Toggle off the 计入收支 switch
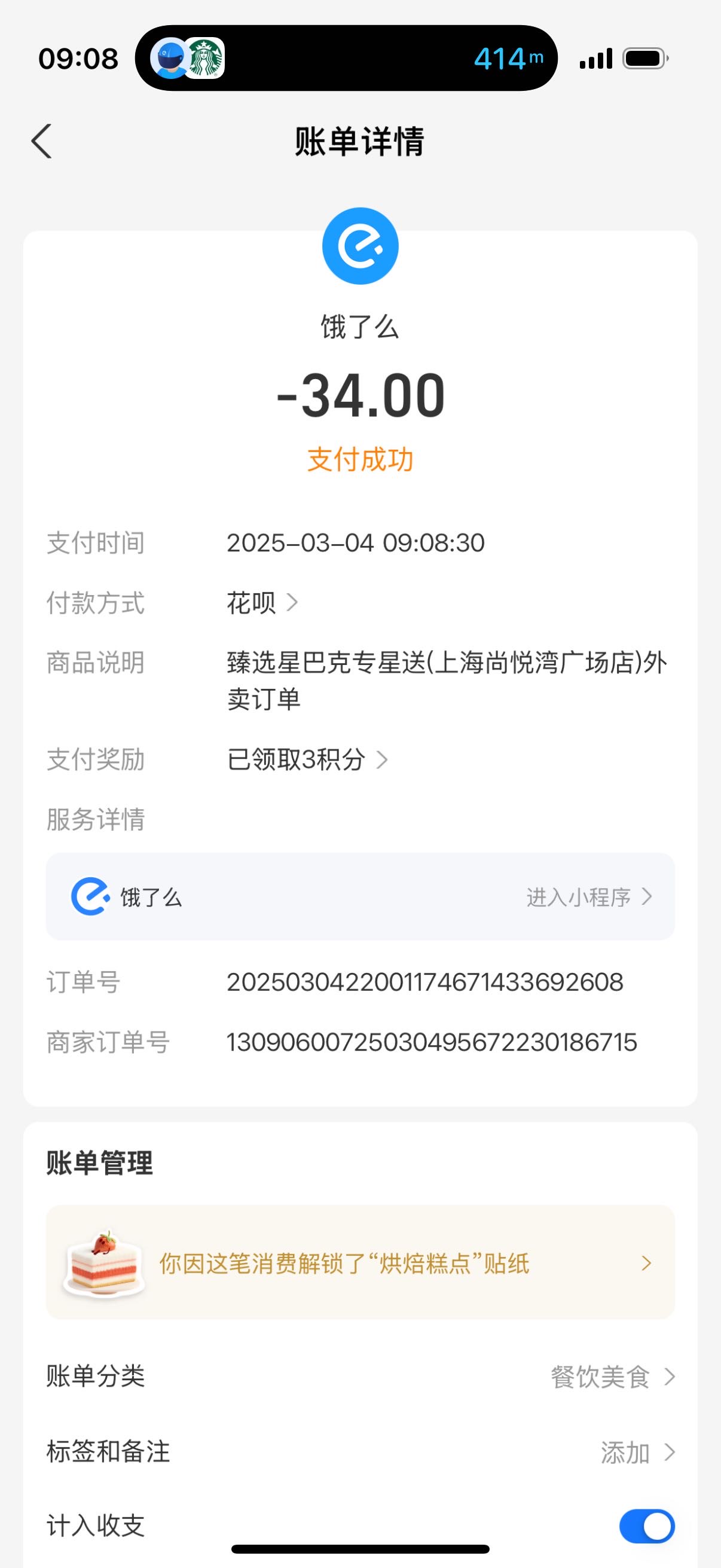This screenshot has width=721, height=1568. tap(647, 1526)
